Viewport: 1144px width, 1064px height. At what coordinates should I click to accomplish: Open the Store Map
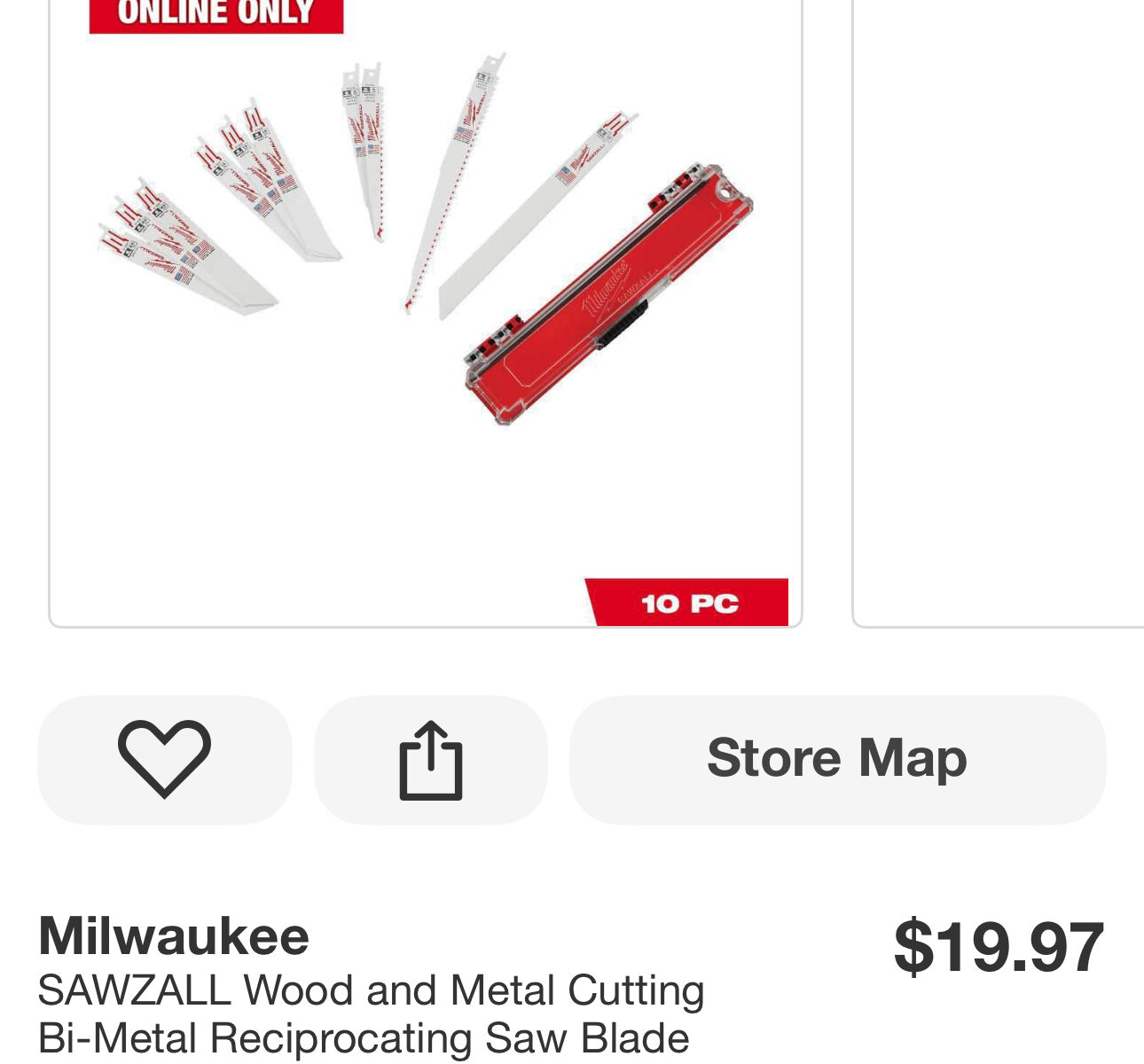point(837,760)
